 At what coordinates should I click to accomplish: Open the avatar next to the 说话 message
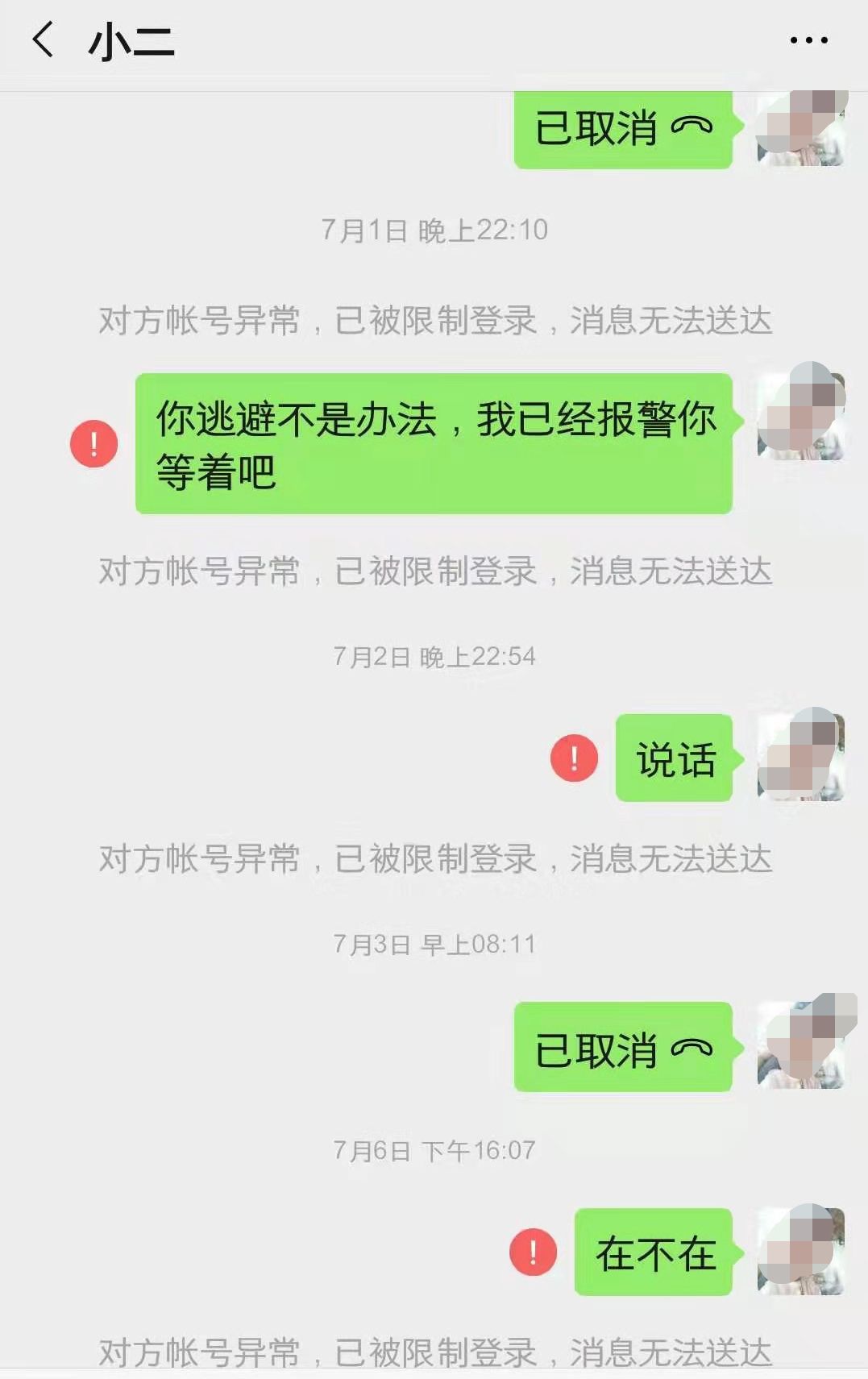(801, 756)
